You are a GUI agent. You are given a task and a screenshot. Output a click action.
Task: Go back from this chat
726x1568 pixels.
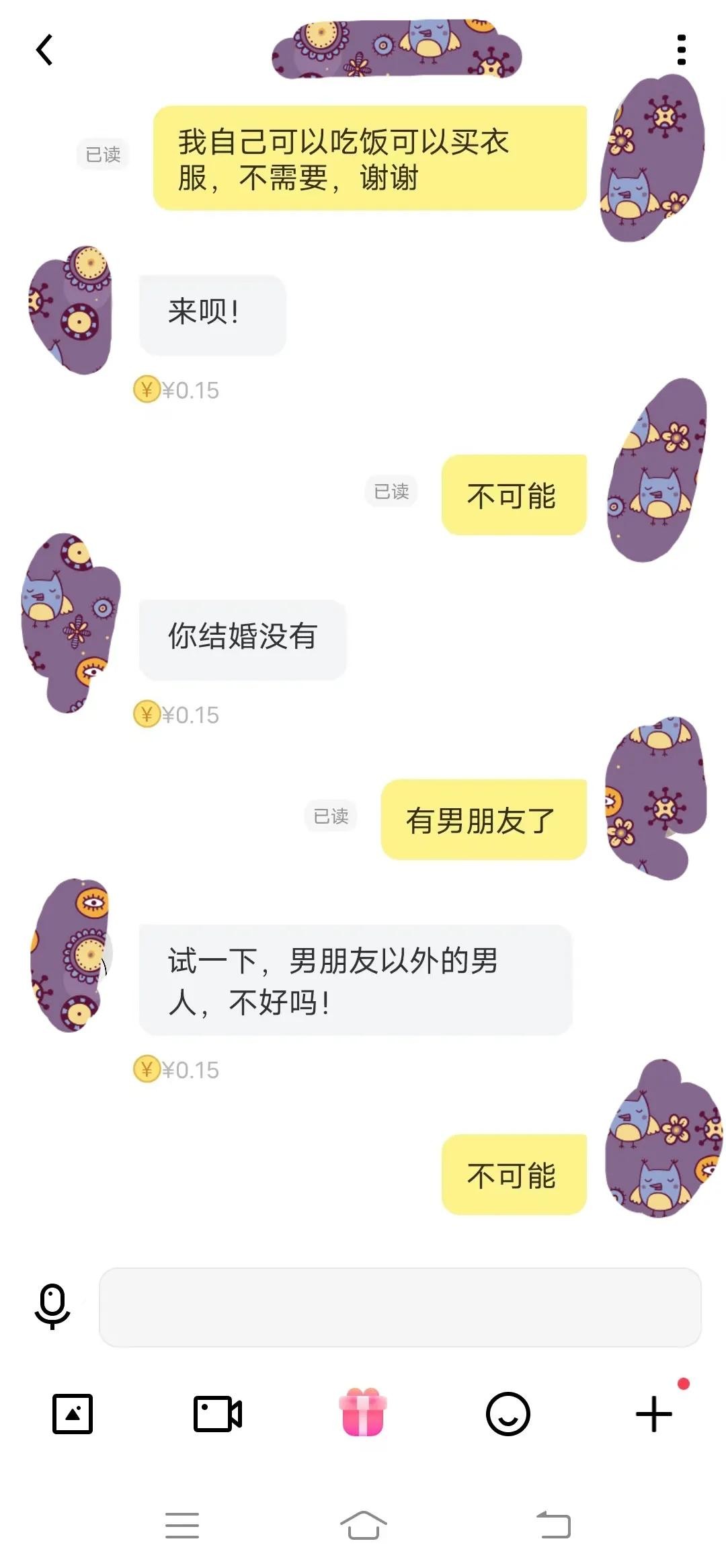[x=44, y=50]
